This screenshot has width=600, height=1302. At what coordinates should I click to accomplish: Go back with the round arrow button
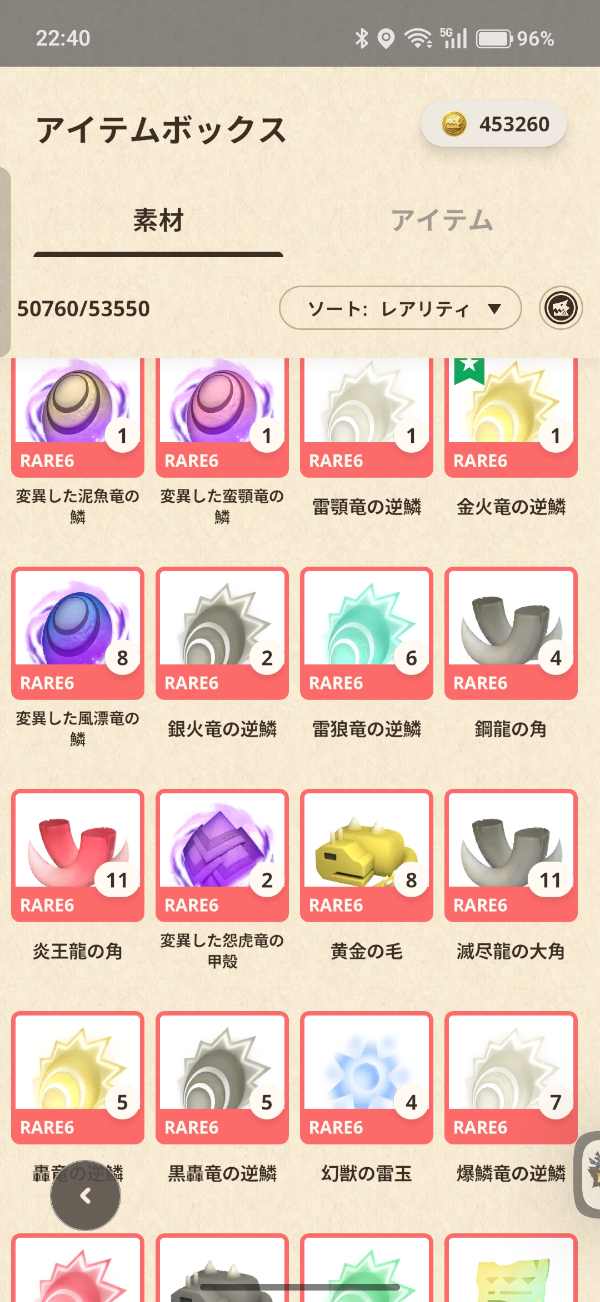click(x=86, y=1195)
